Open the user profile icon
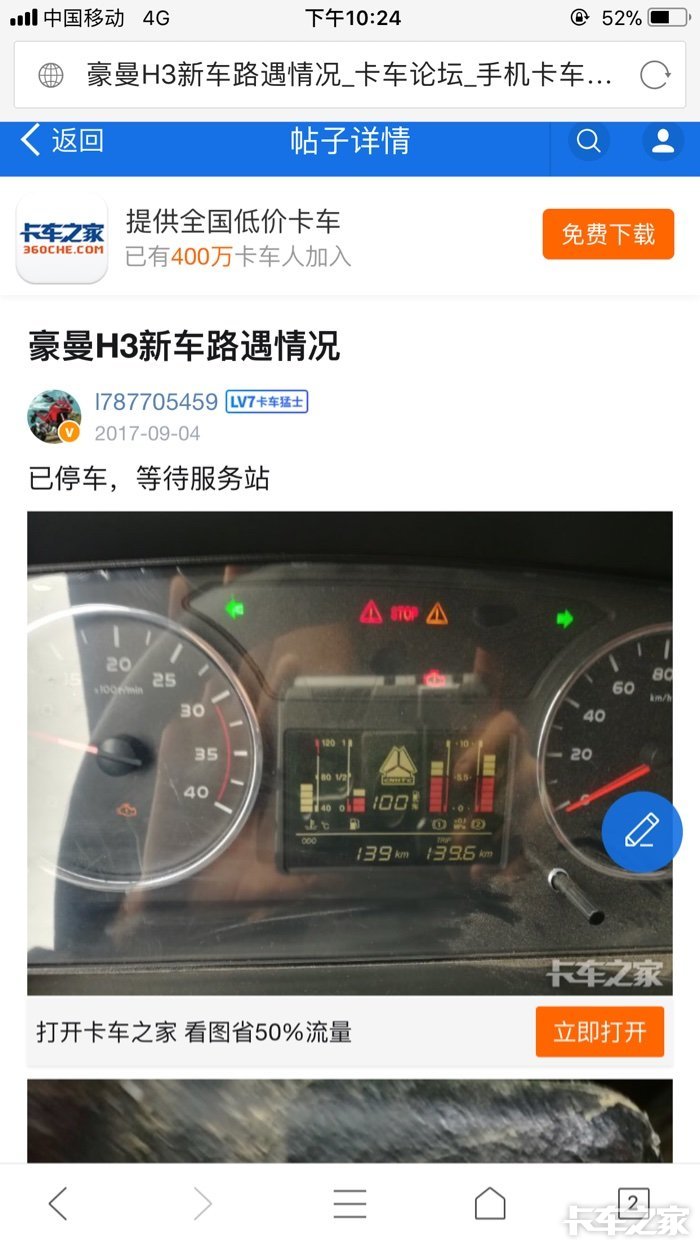This screenshot has height=1245, width=700. 663,141
